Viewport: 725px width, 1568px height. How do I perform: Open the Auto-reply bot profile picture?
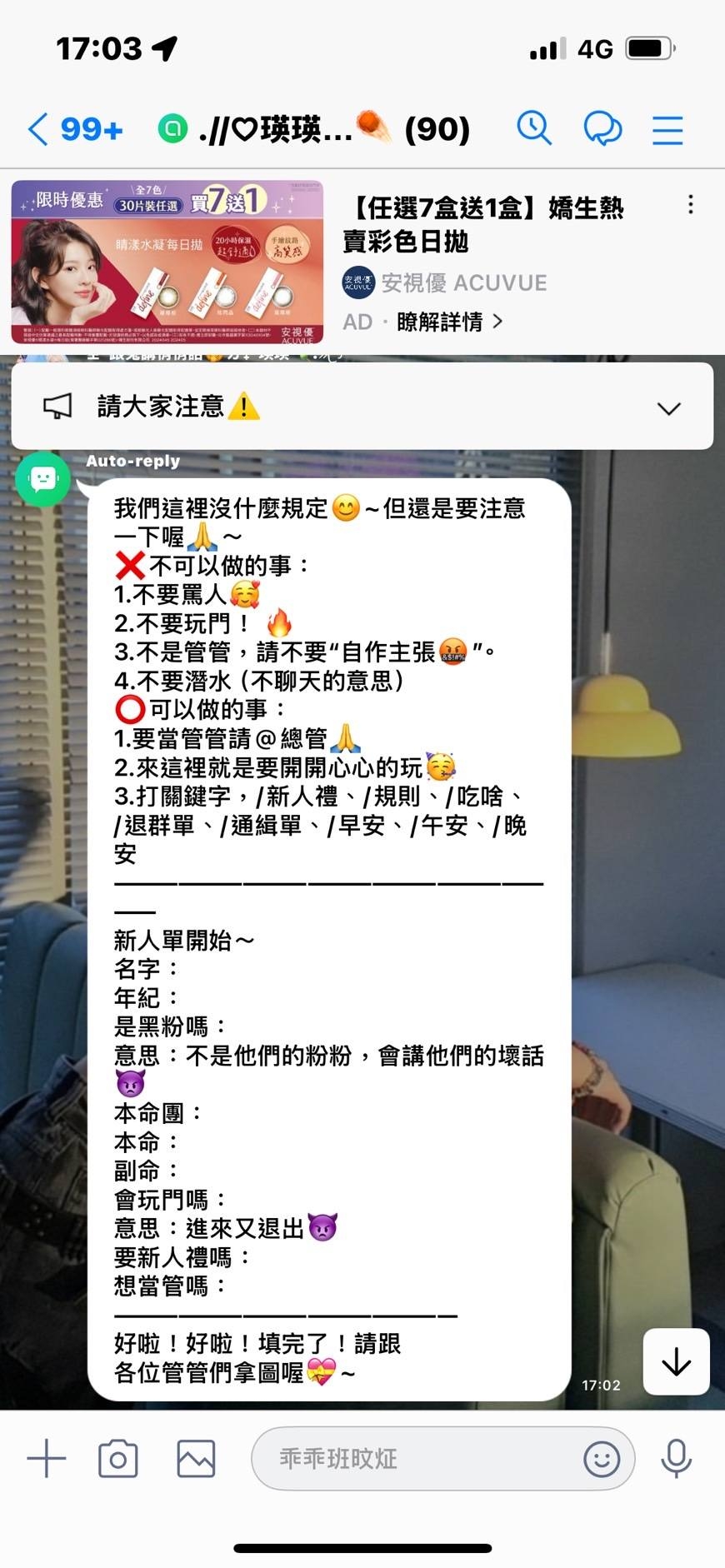42,479
